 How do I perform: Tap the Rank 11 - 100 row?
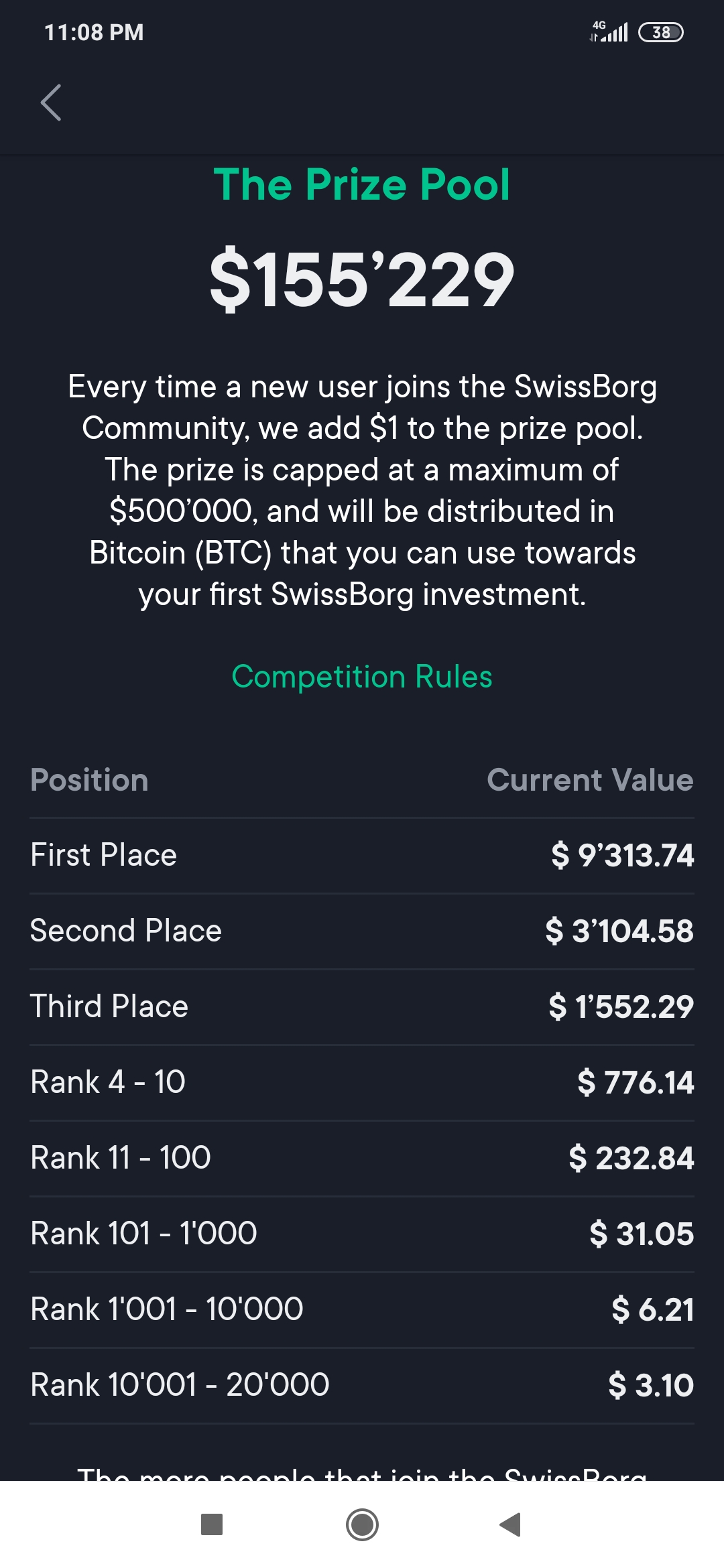[x=362, y=1157]
